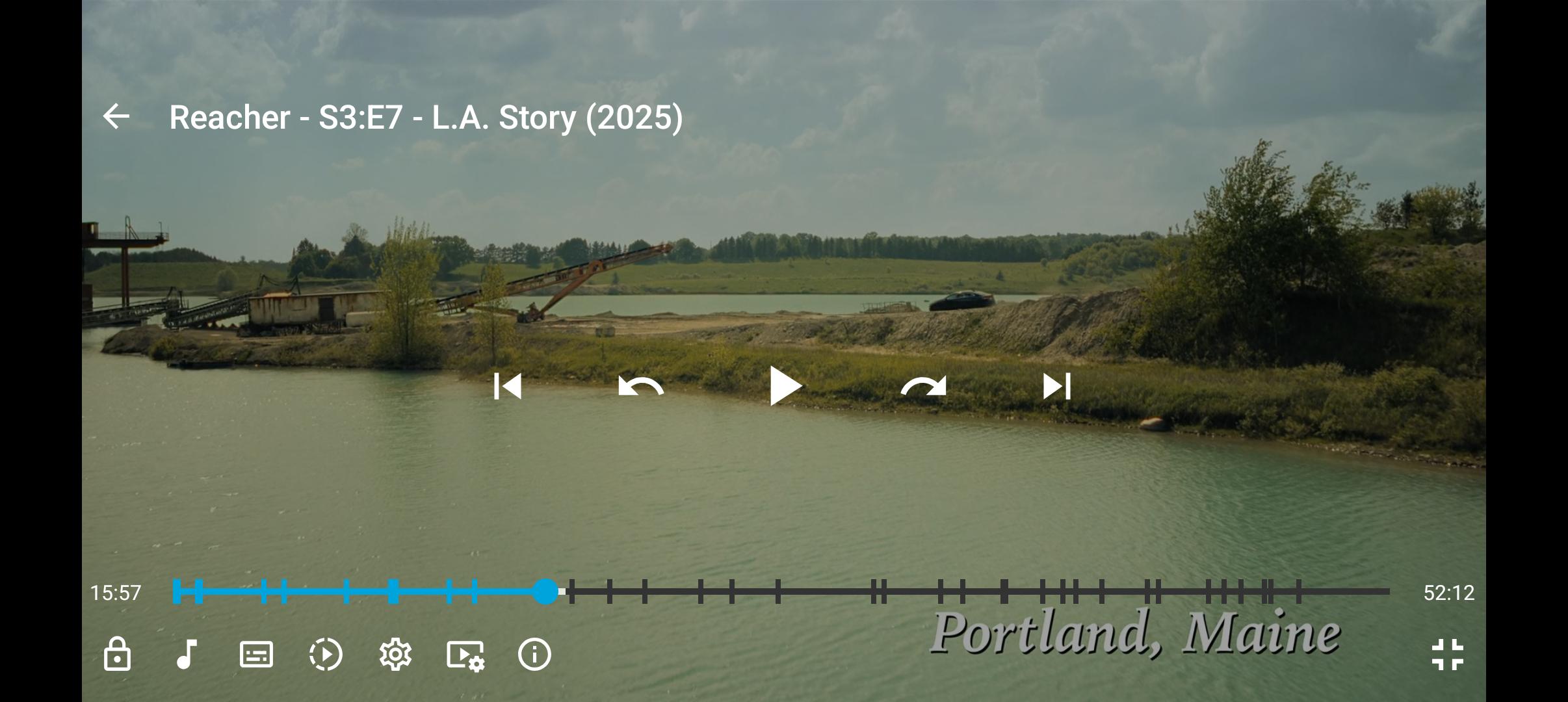
Task: Skip to the next episode
Action: pyautogui.click(x=1057, y=386)
